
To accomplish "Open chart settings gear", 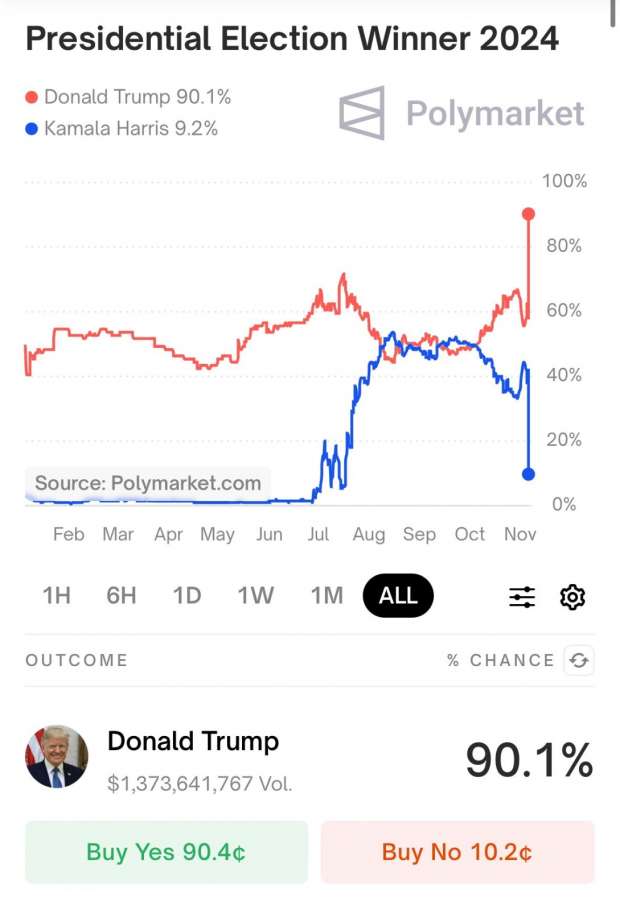I will 573,597.
